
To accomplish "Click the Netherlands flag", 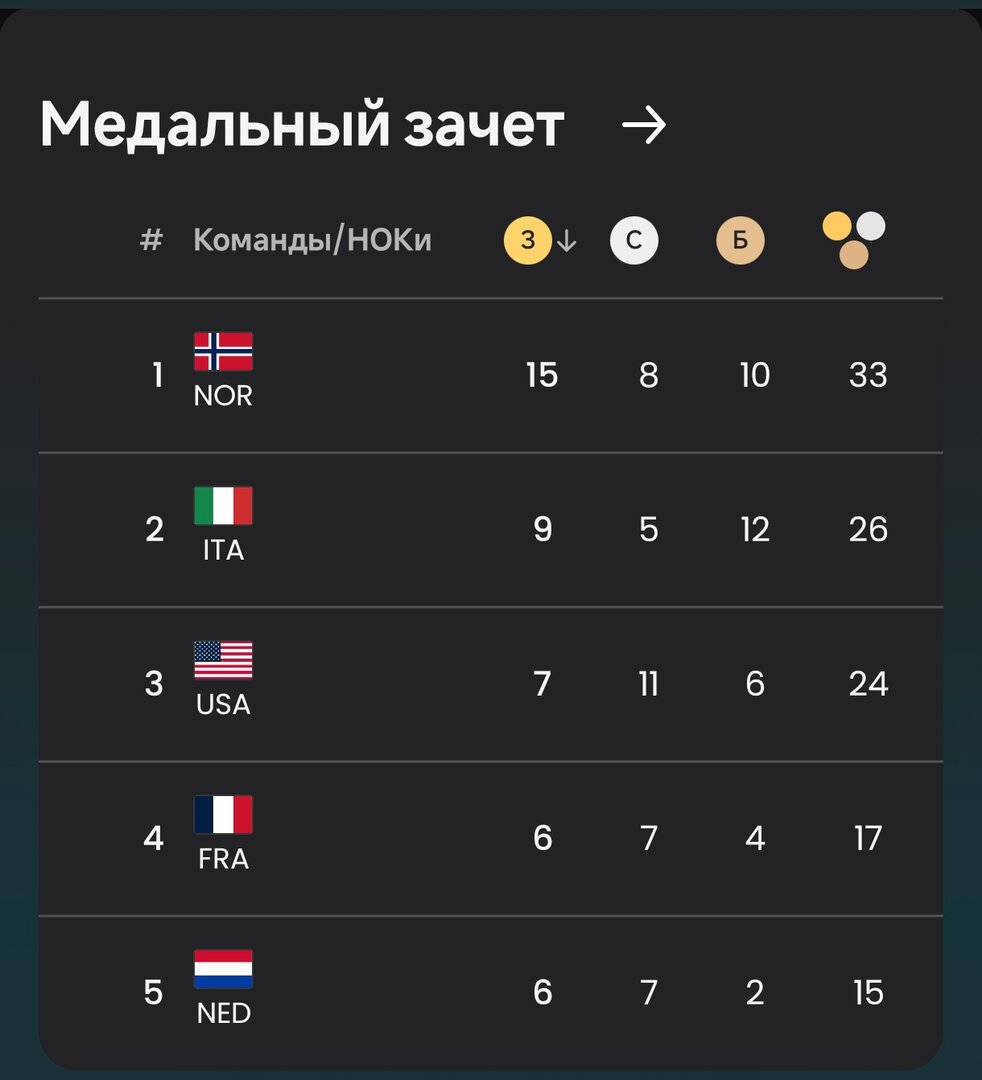I will tap(223, 967).
